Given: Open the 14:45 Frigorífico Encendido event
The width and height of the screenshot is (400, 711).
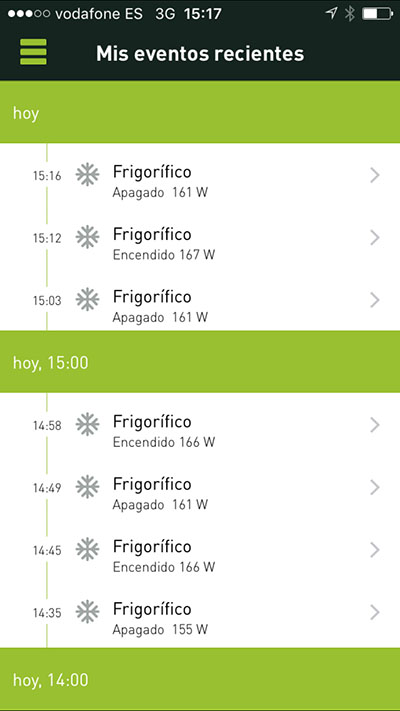Looking at the screenshot, I should click(x=200, y=550).
